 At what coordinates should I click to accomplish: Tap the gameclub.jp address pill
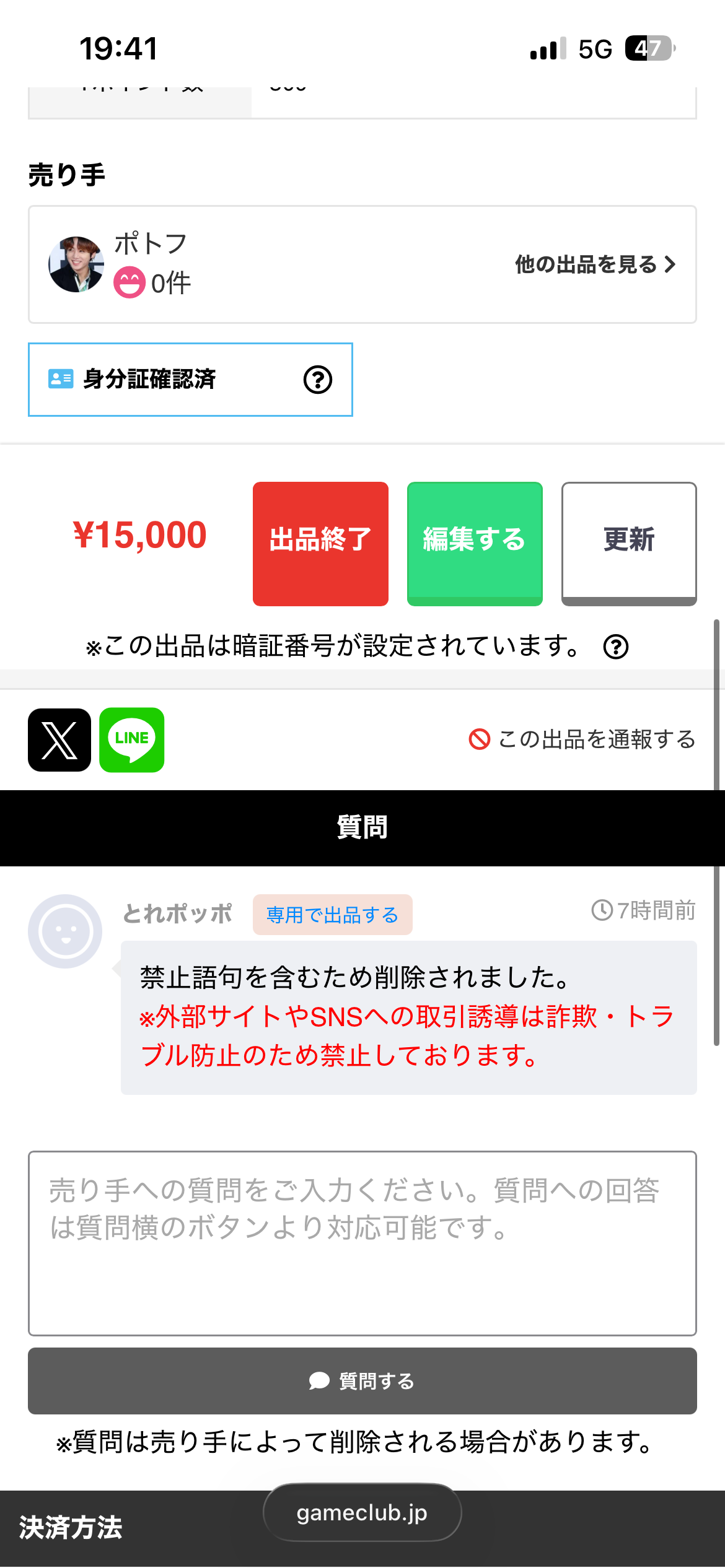click(x=362, y=1513)
